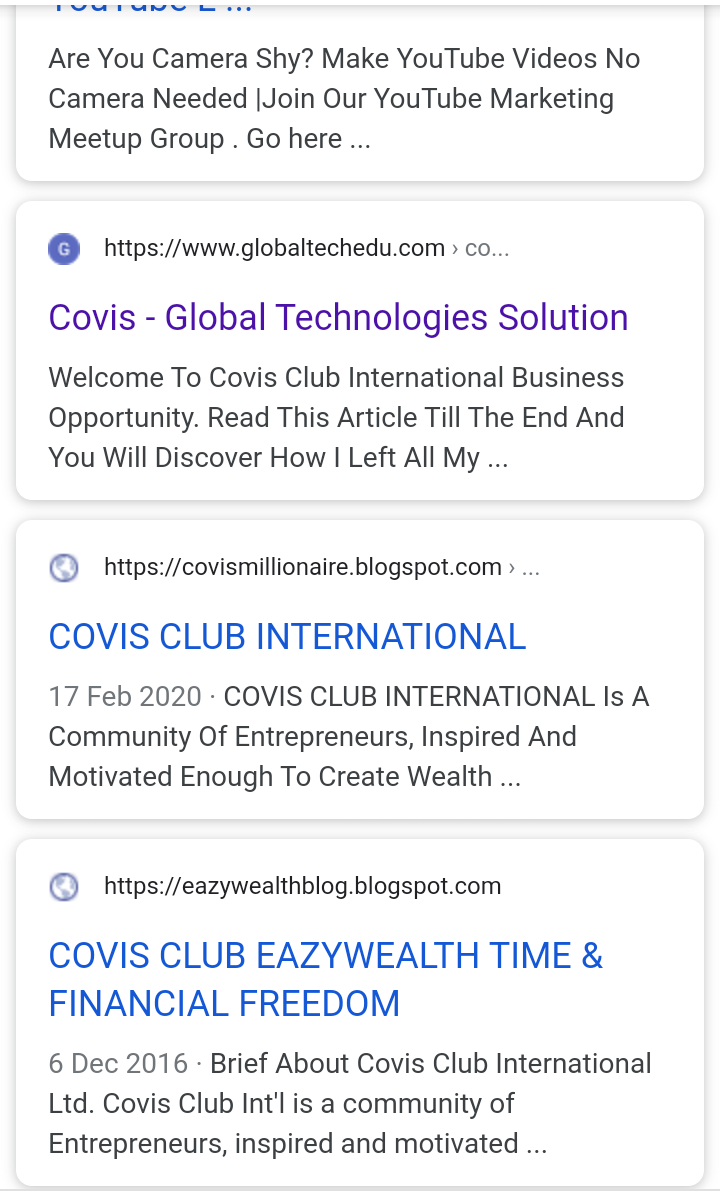Tap the covismillionaire.blogspot.com URL
The image size is (720, 1194).
tap(302, 568)
